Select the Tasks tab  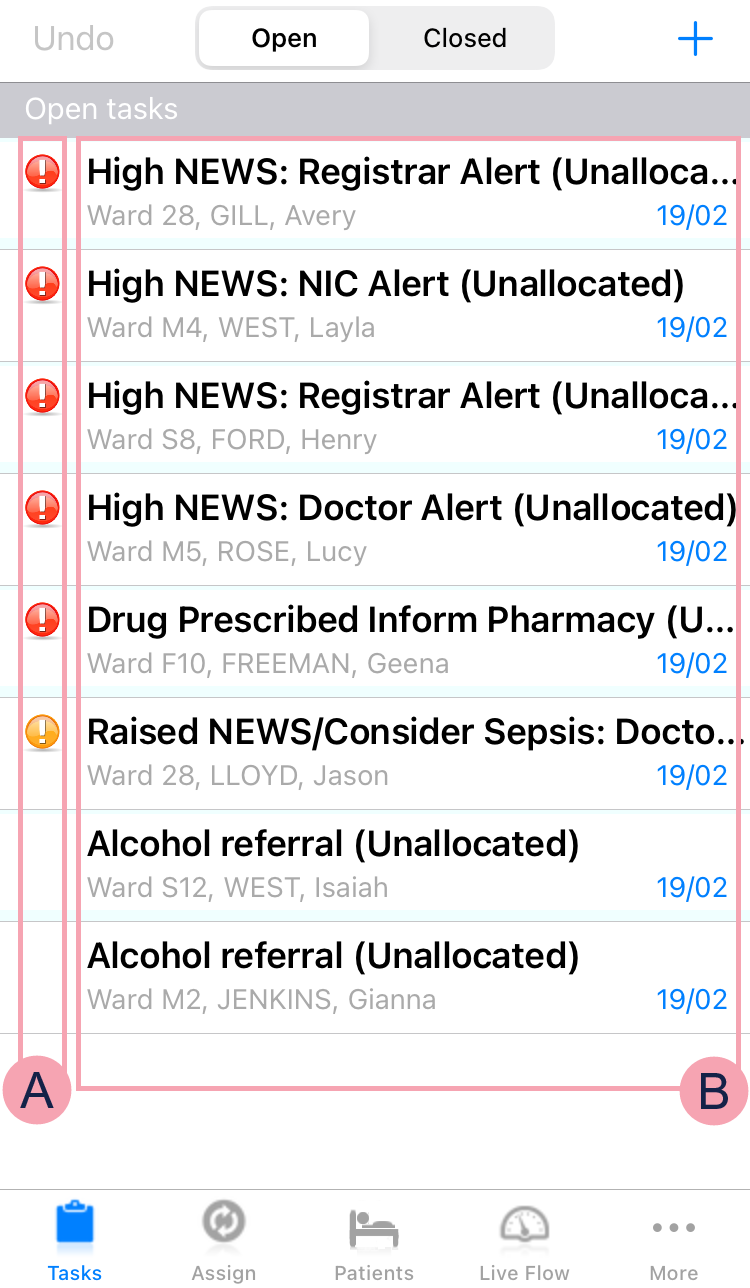75,1240
